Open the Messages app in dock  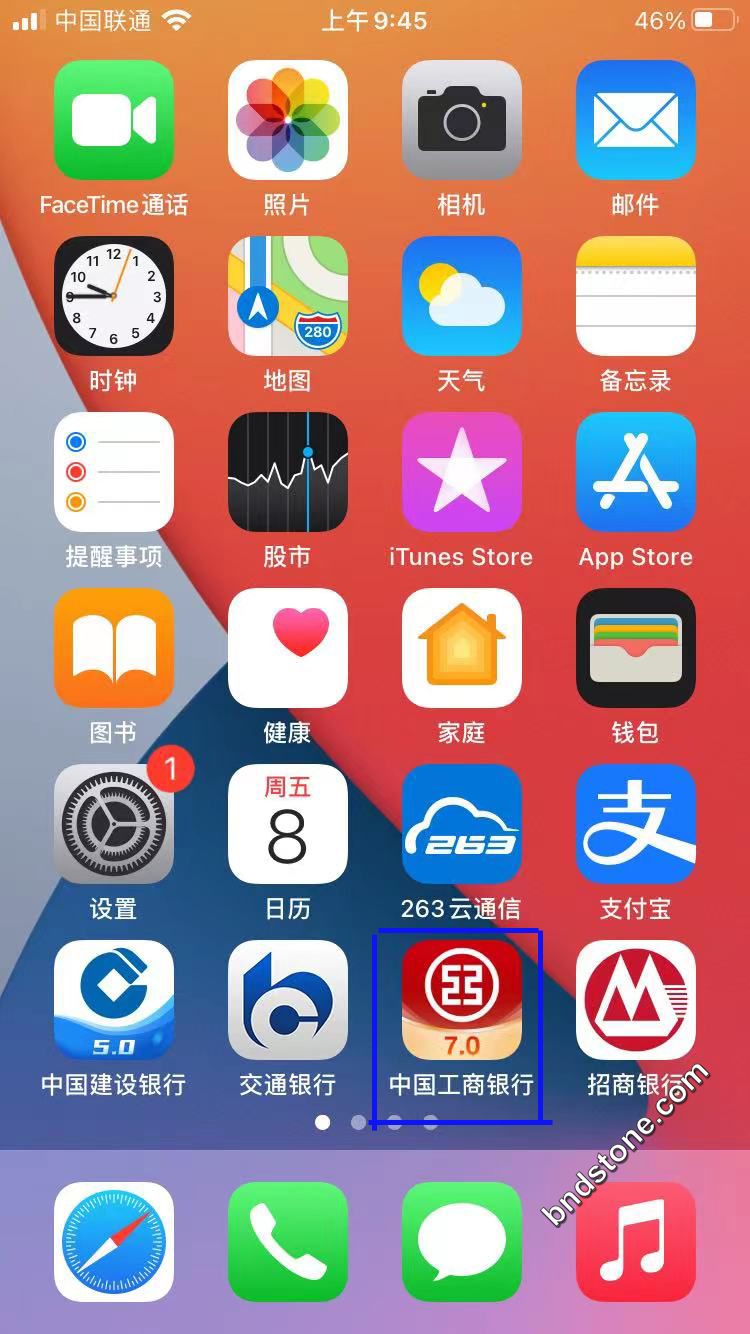coord(461,1241)
